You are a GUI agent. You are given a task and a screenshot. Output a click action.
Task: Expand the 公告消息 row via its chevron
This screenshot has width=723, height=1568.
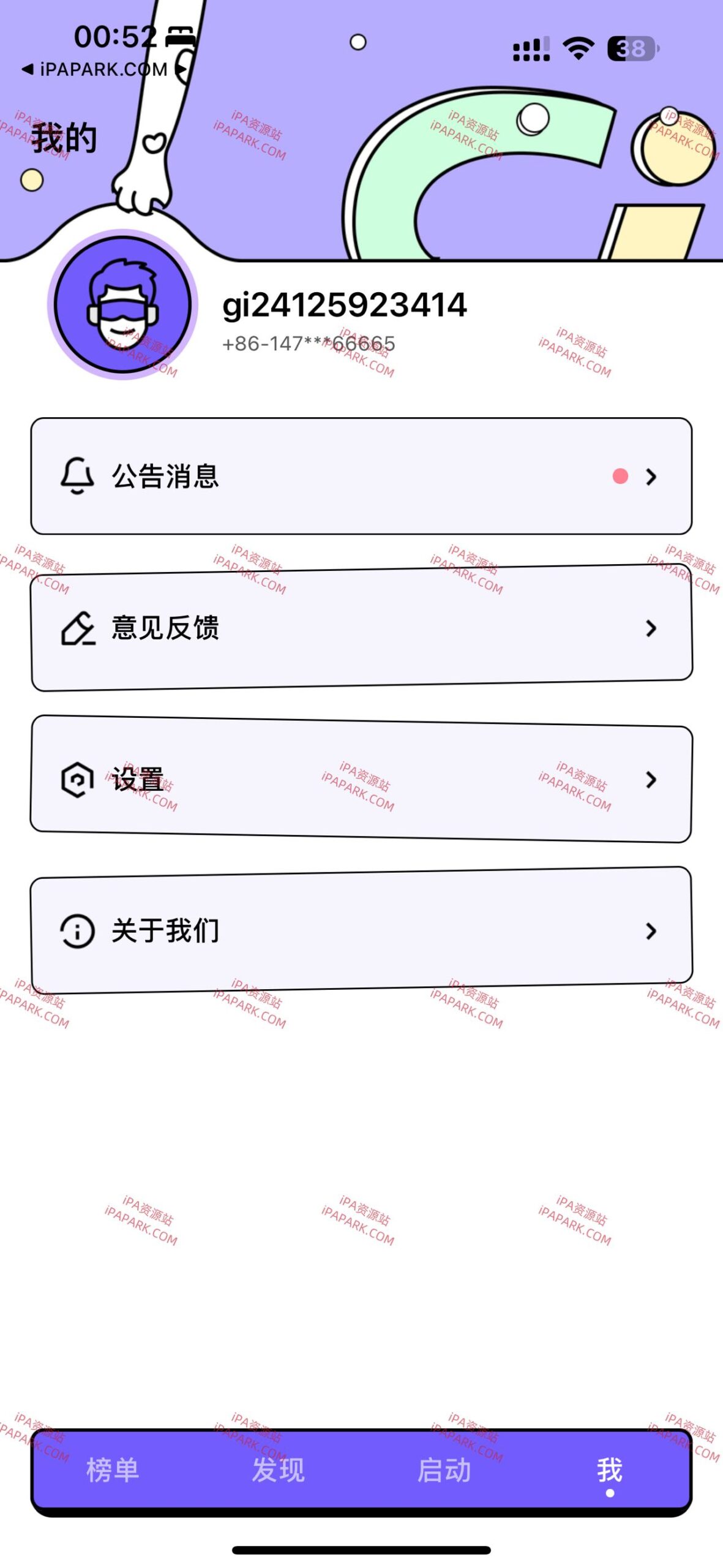click(x=650, y=478)
